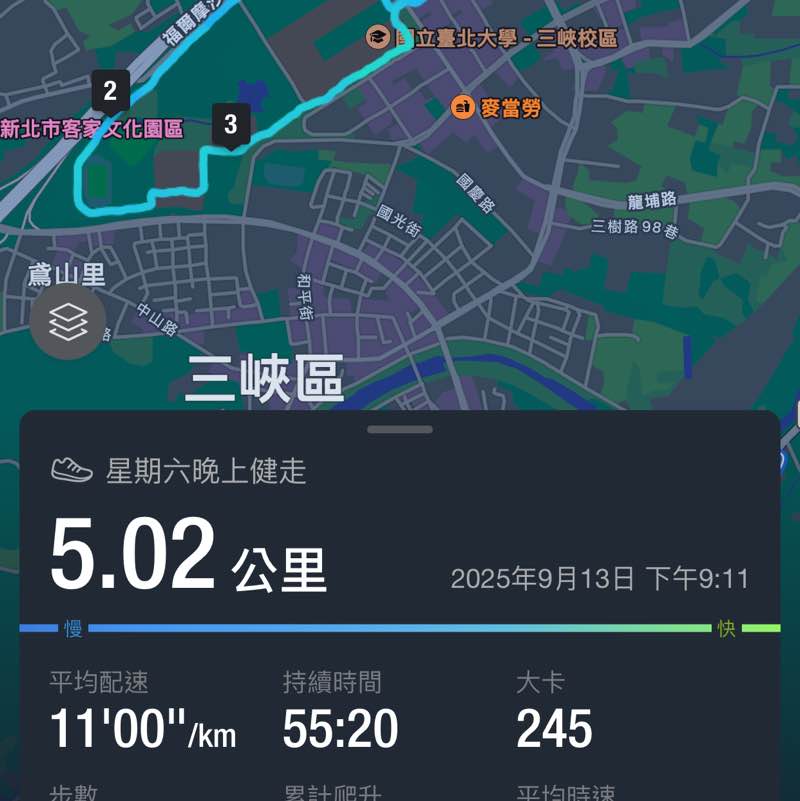Open the map layers selector icon
The image size is (800, 801).
(x=65, y=322)
